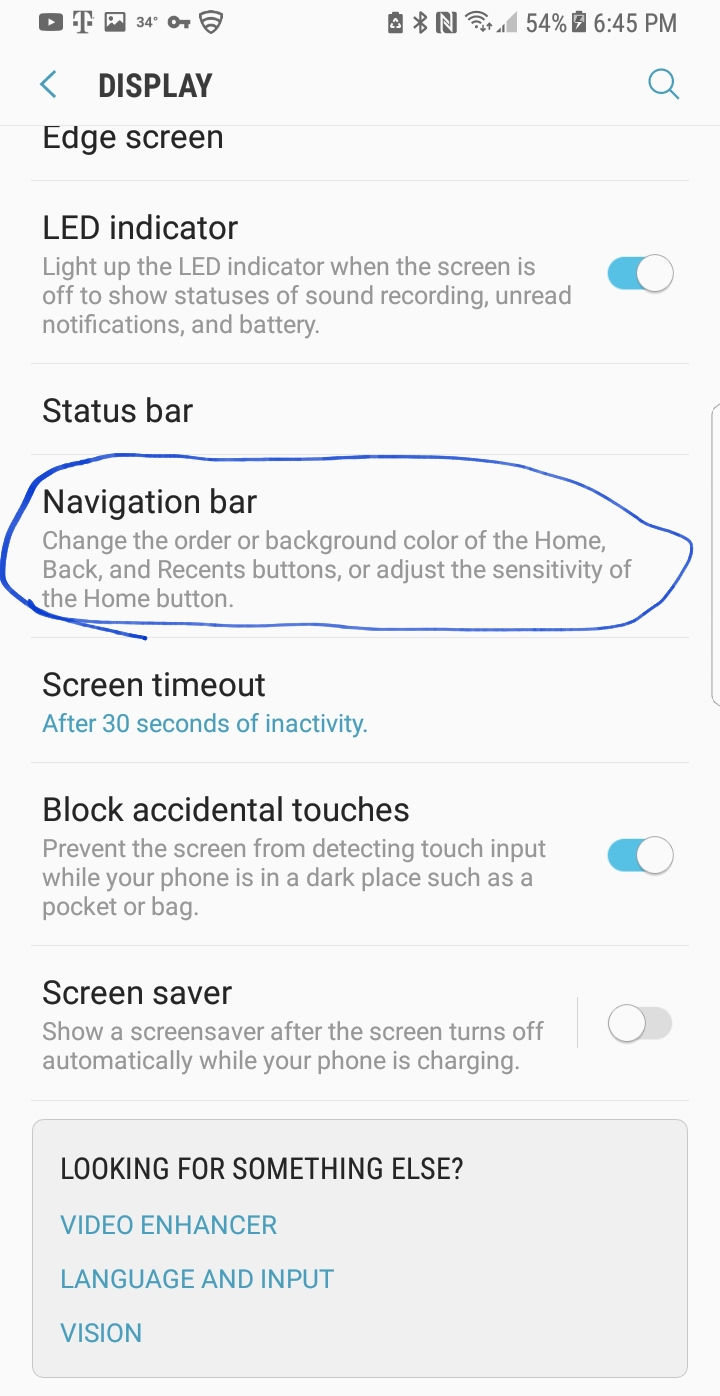Go to Language and Input
720x1396 pixels.
(x=197, y=1279)
